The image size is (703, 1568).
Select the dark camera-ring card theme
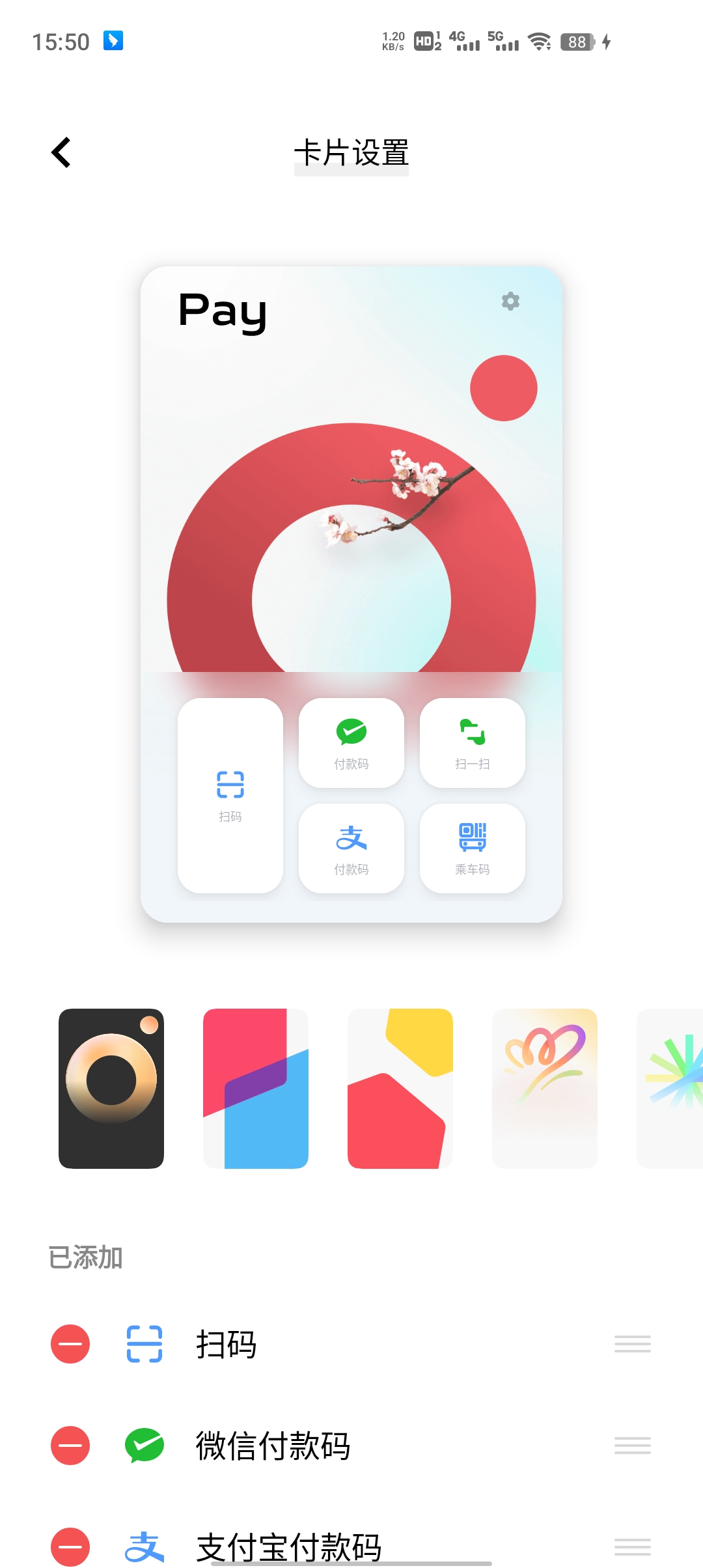pos(111,1088)
